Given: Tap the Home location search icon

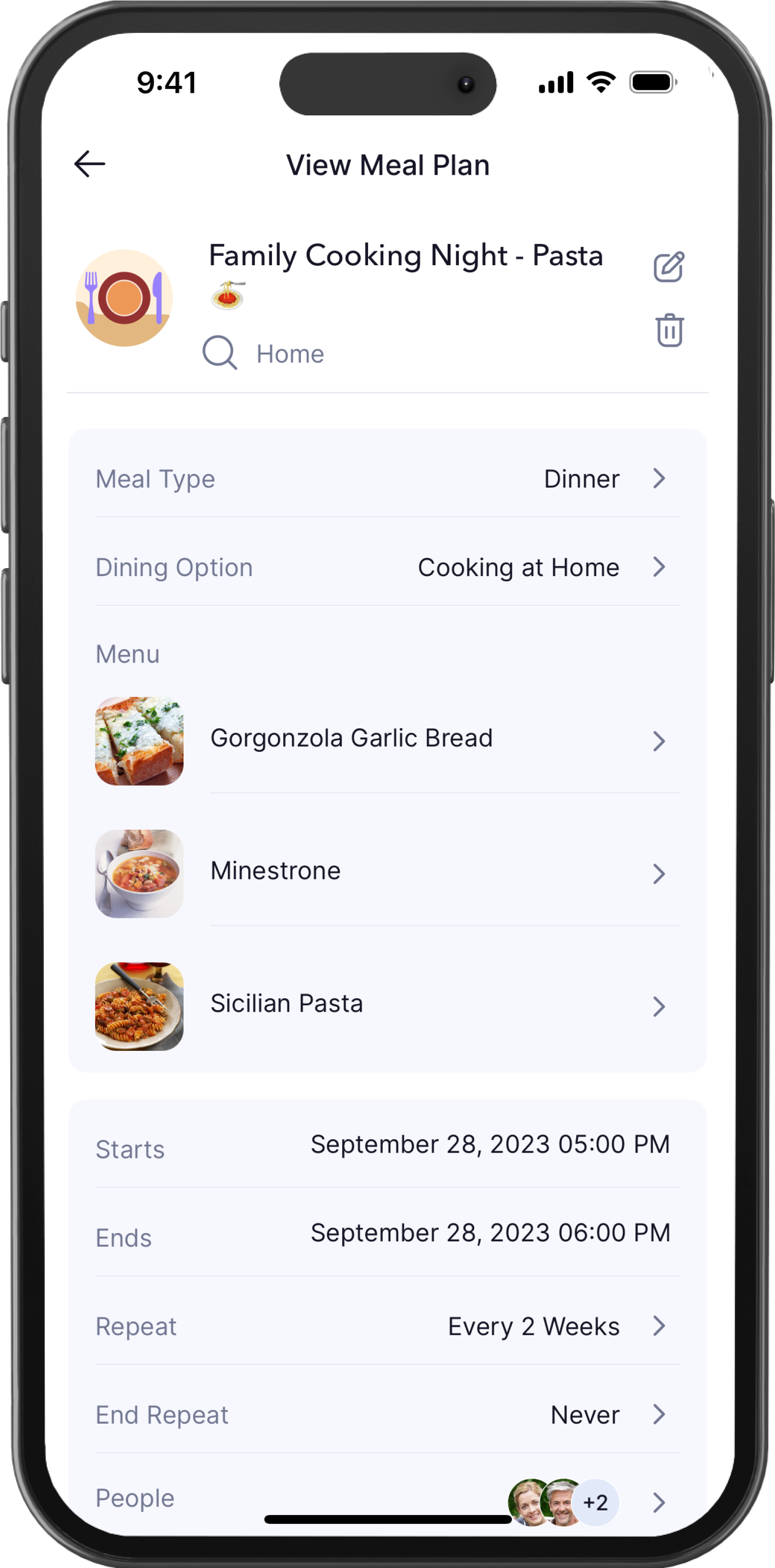Looking at the screenshot, I should (x=219, y=353).
